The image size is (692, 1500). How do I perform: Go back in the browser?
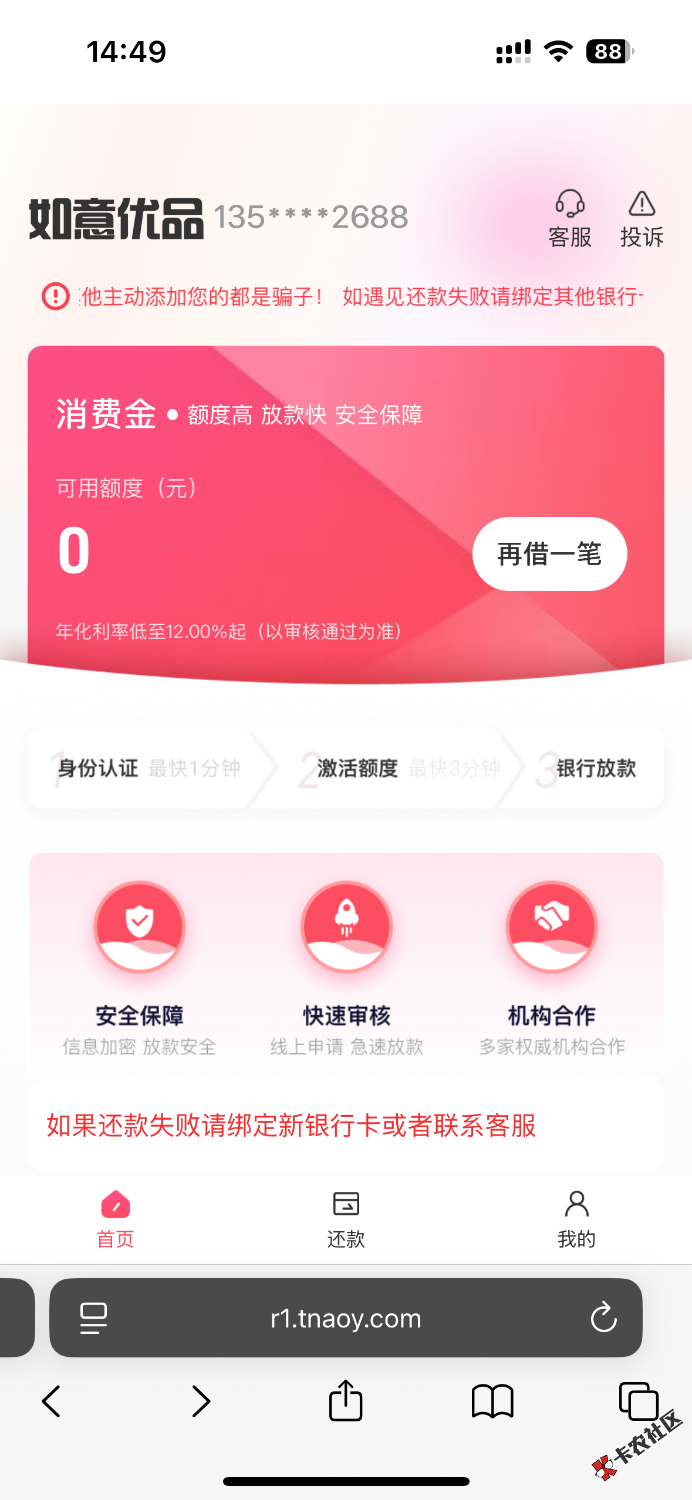(x=52, y=1401)
